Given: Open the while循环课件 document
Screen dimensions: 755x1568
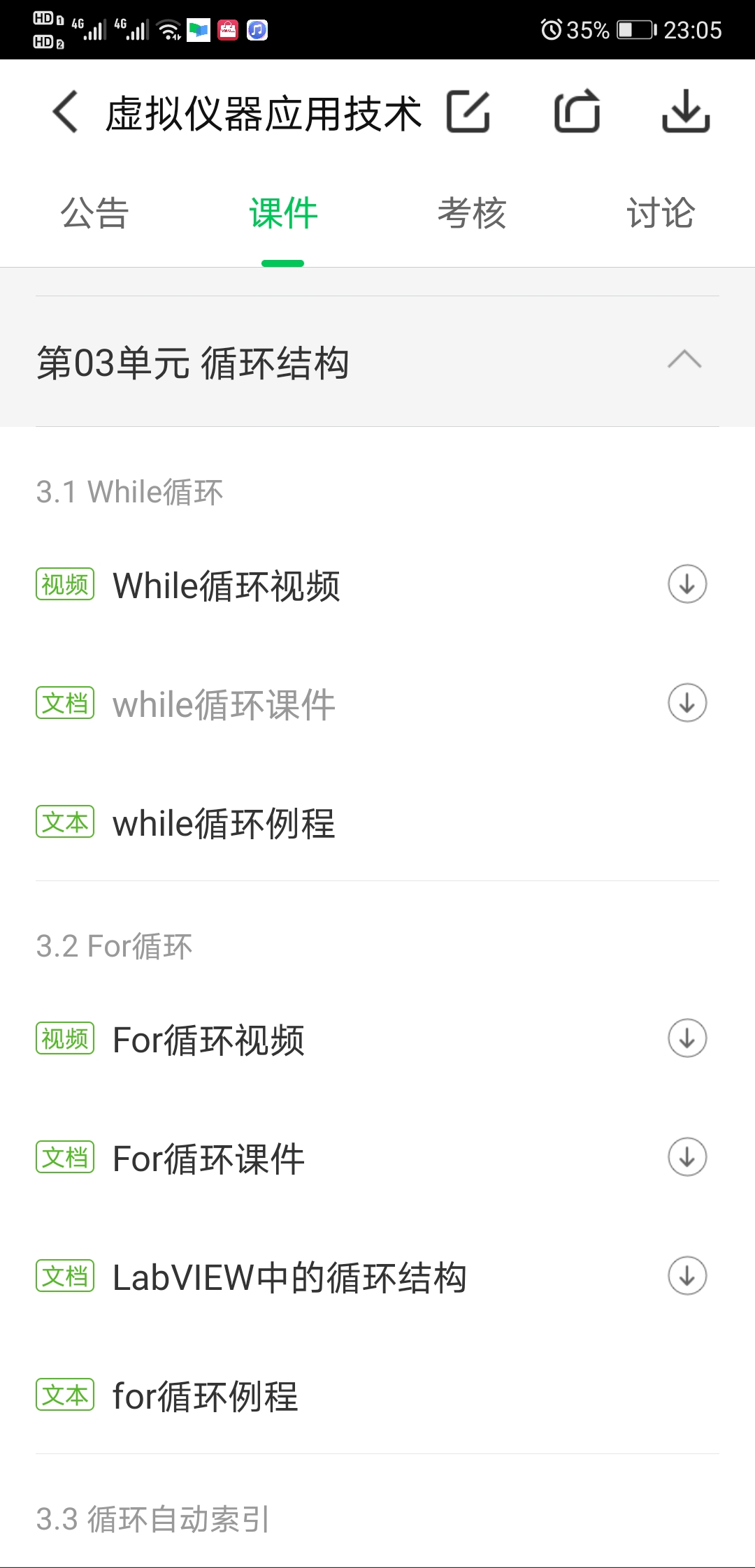Looking at the screenshot, I should click(x=224, y=704).
